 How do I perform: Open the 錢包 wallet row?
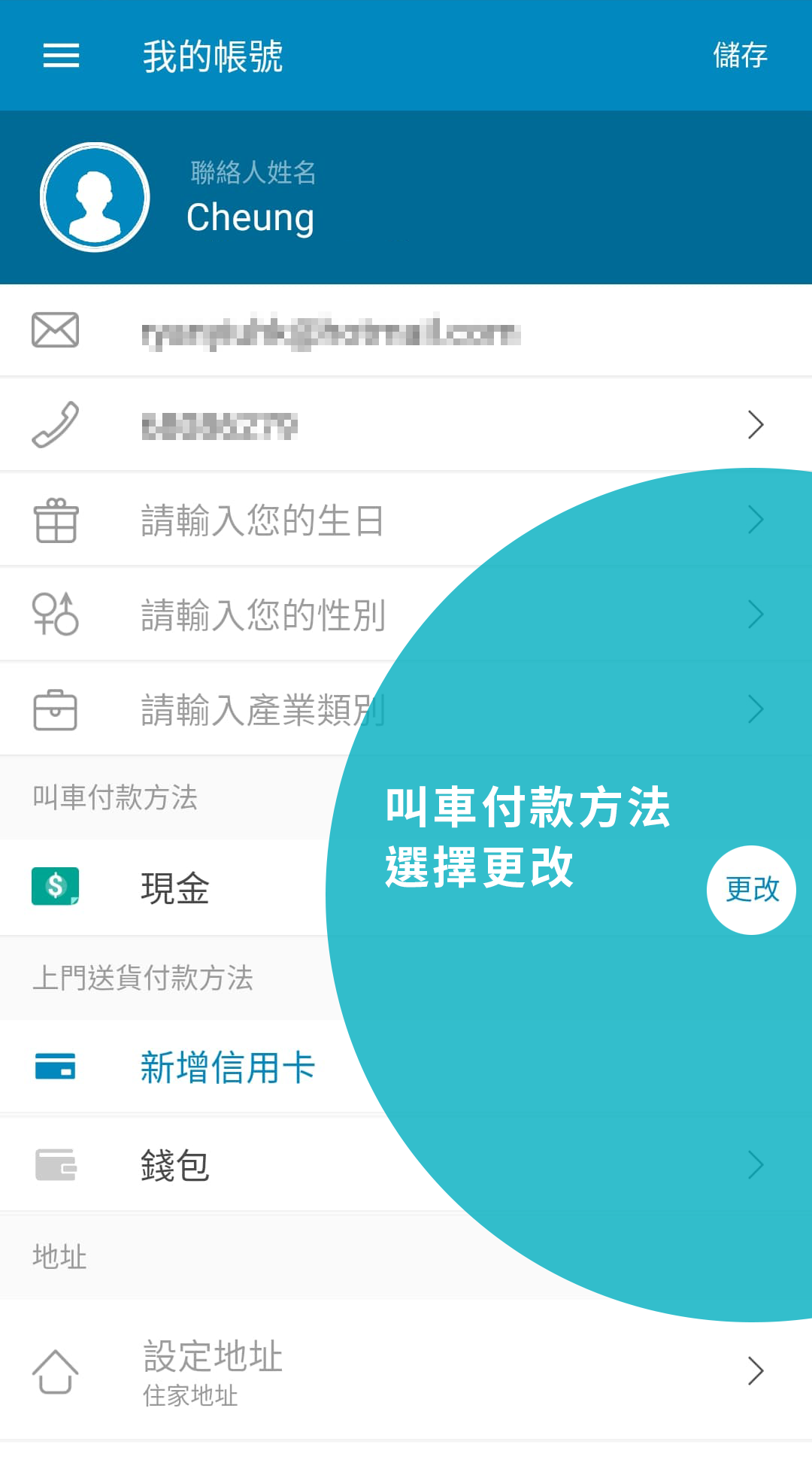click(174, 1165)
